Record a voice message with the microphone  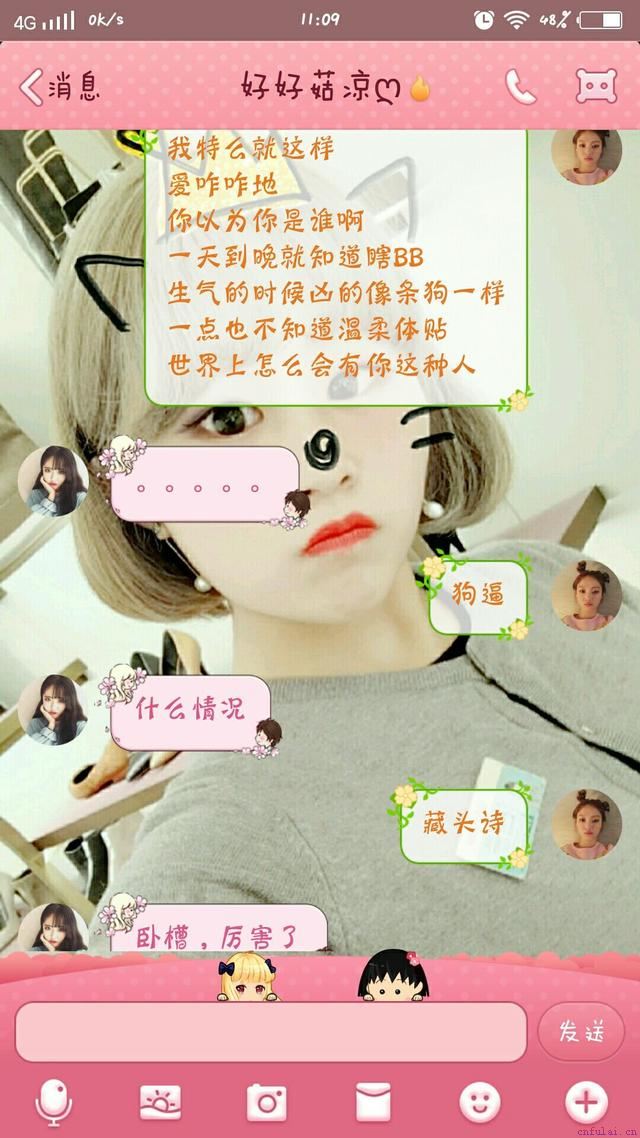tap(53, 1102)
